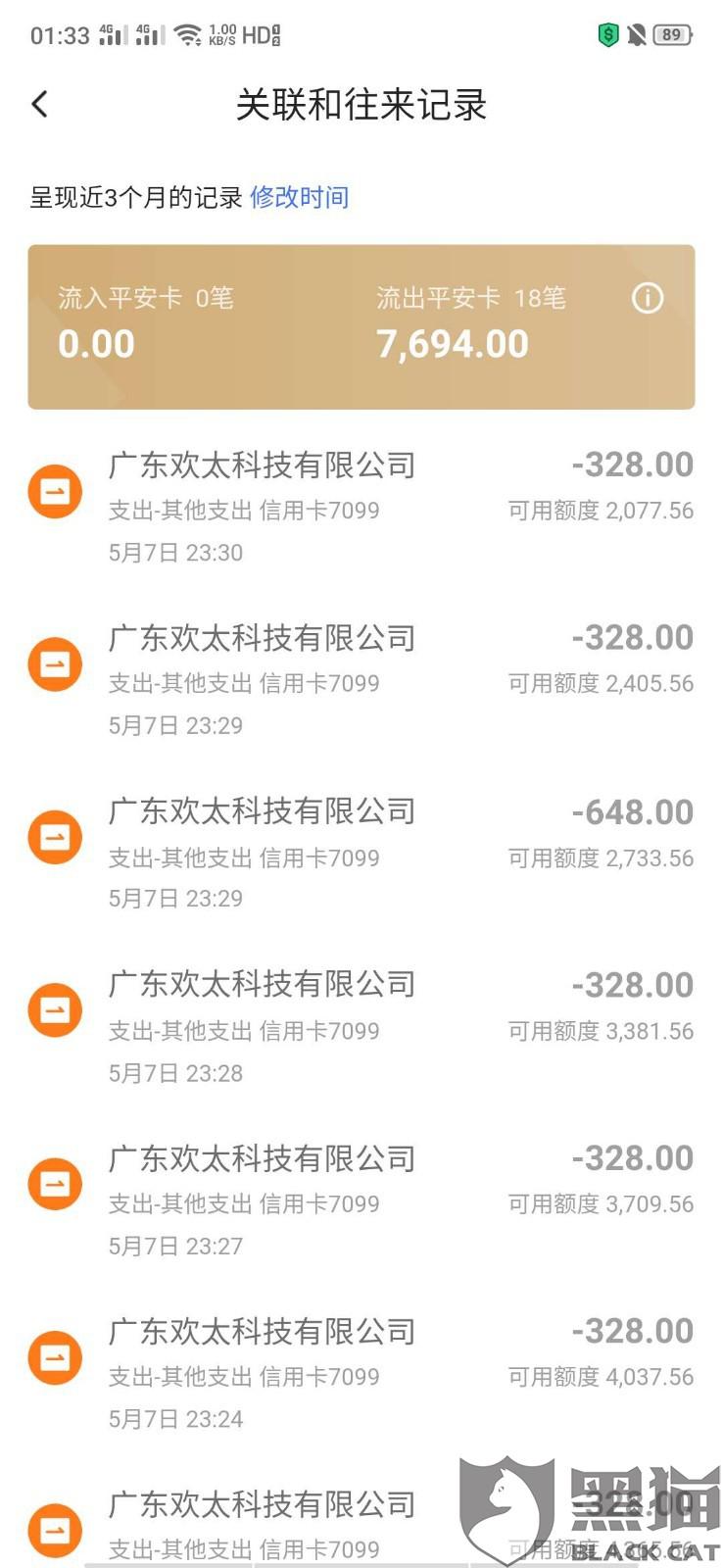Viewport: 723px width, 1568px height.
Task: Open the transaction at 5月7日 23:24
Action: 361,1374
